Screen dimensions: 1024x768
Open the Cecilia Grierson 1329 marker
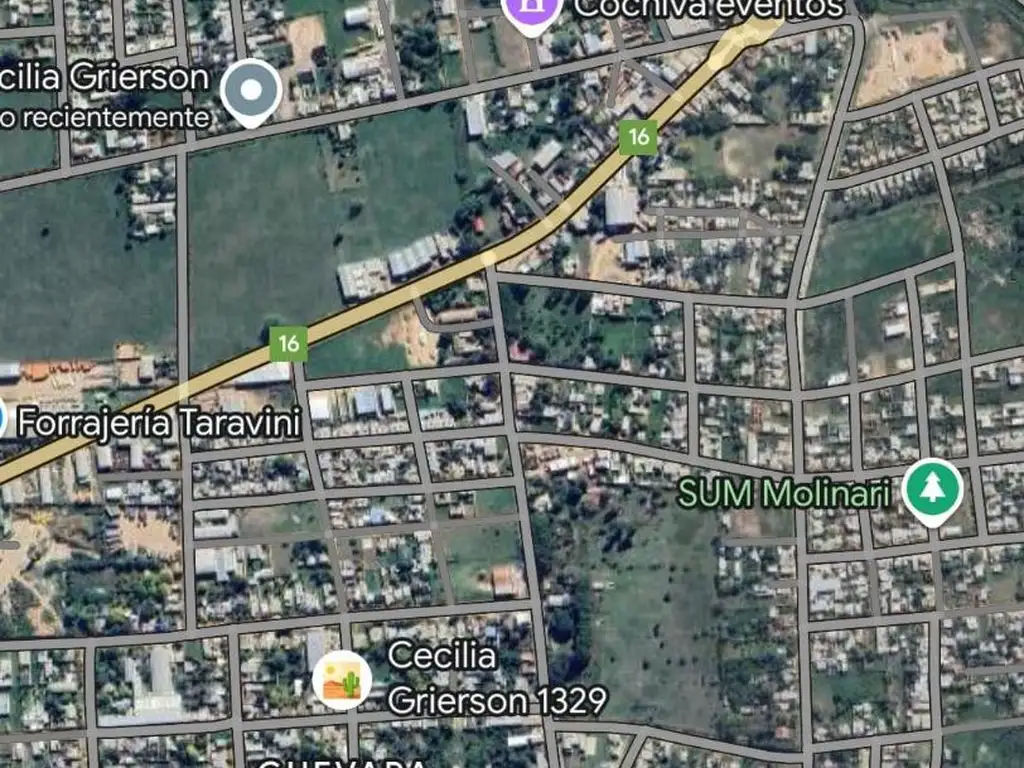click(x=342, y=680)
